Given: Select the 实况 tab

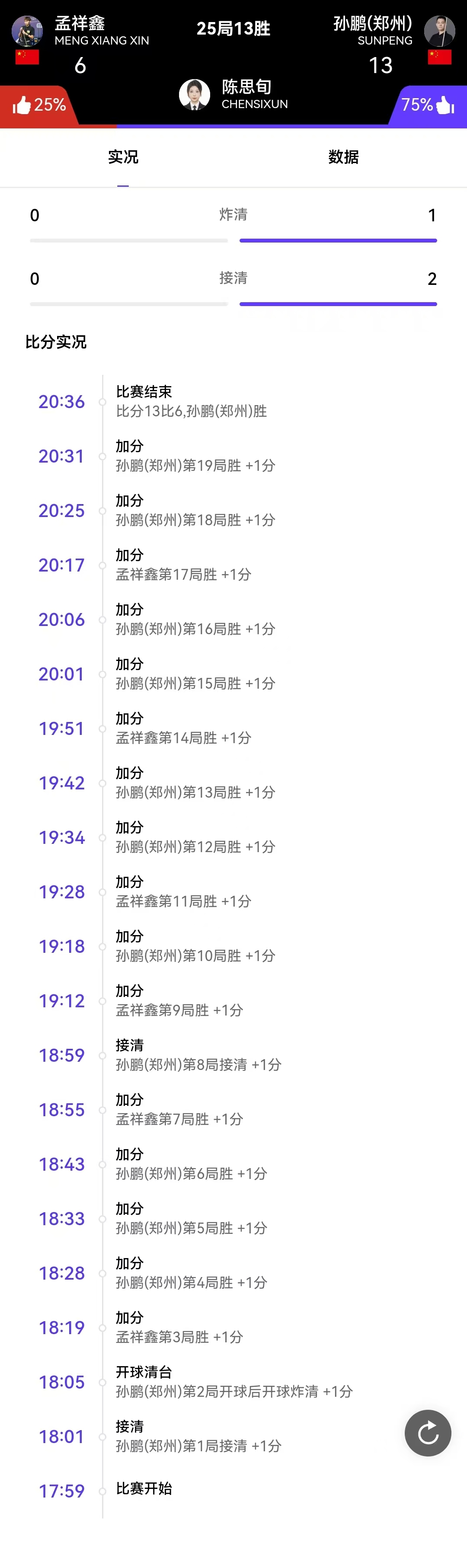Looking at the screenshot, I should [x=123, y=157].
